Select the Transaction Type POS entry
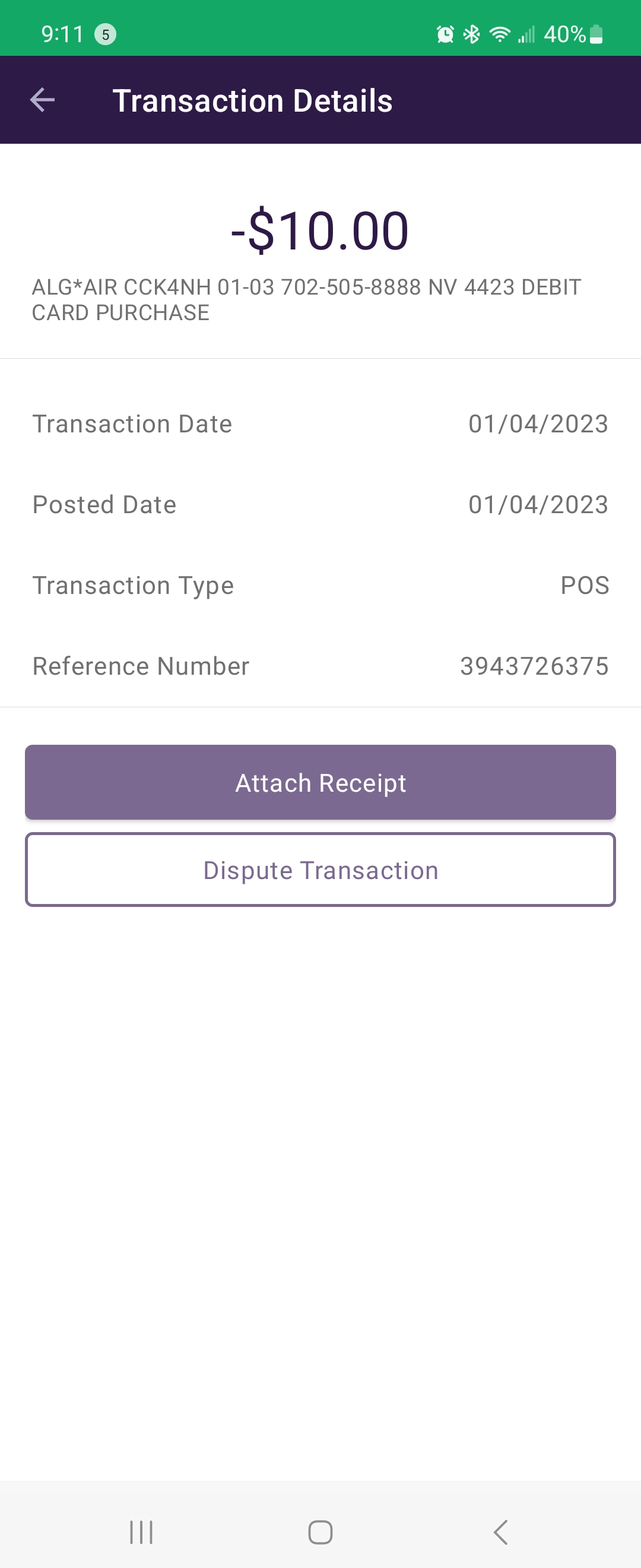The width and height of the screenshot is (641, 1568). coord(585,585)
